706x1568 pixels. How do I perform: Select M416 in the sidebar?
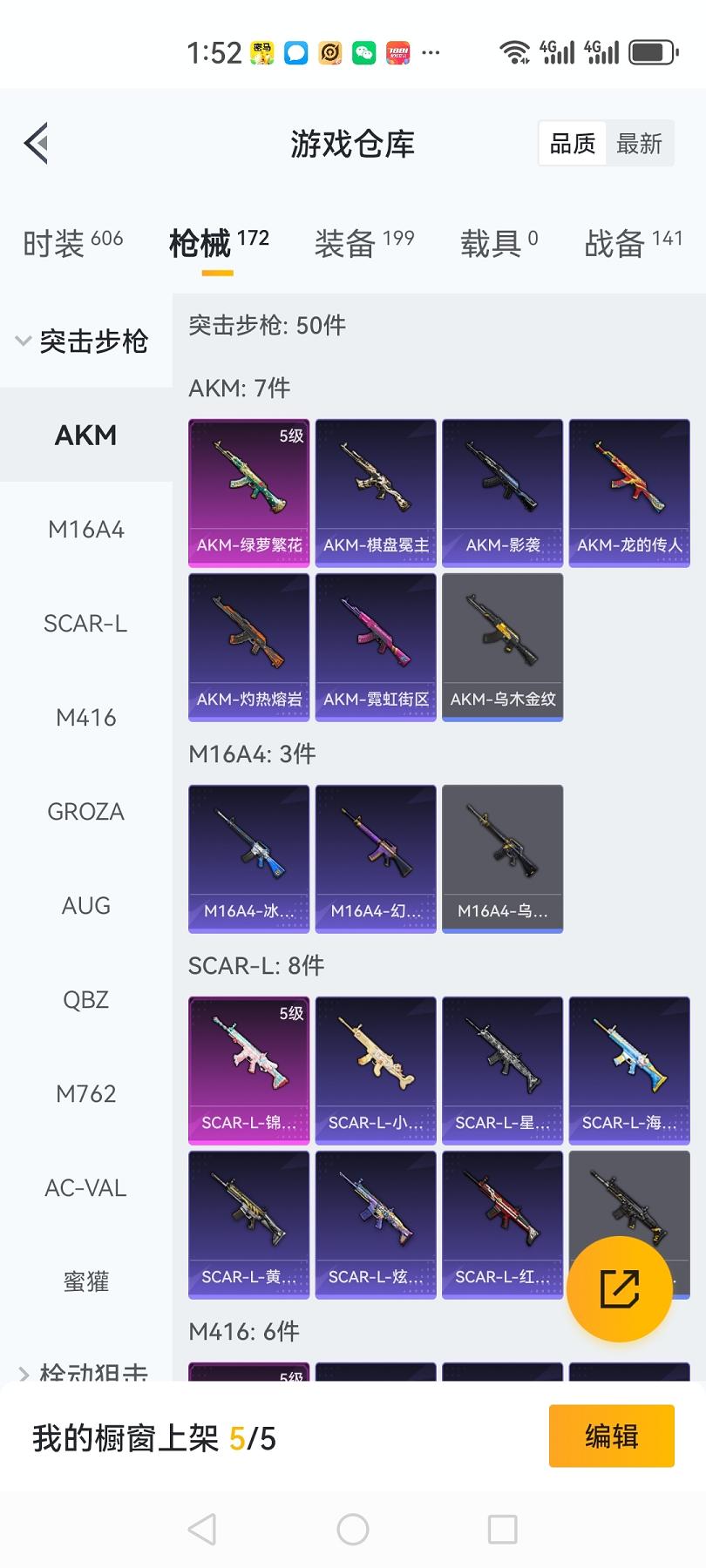85,718
